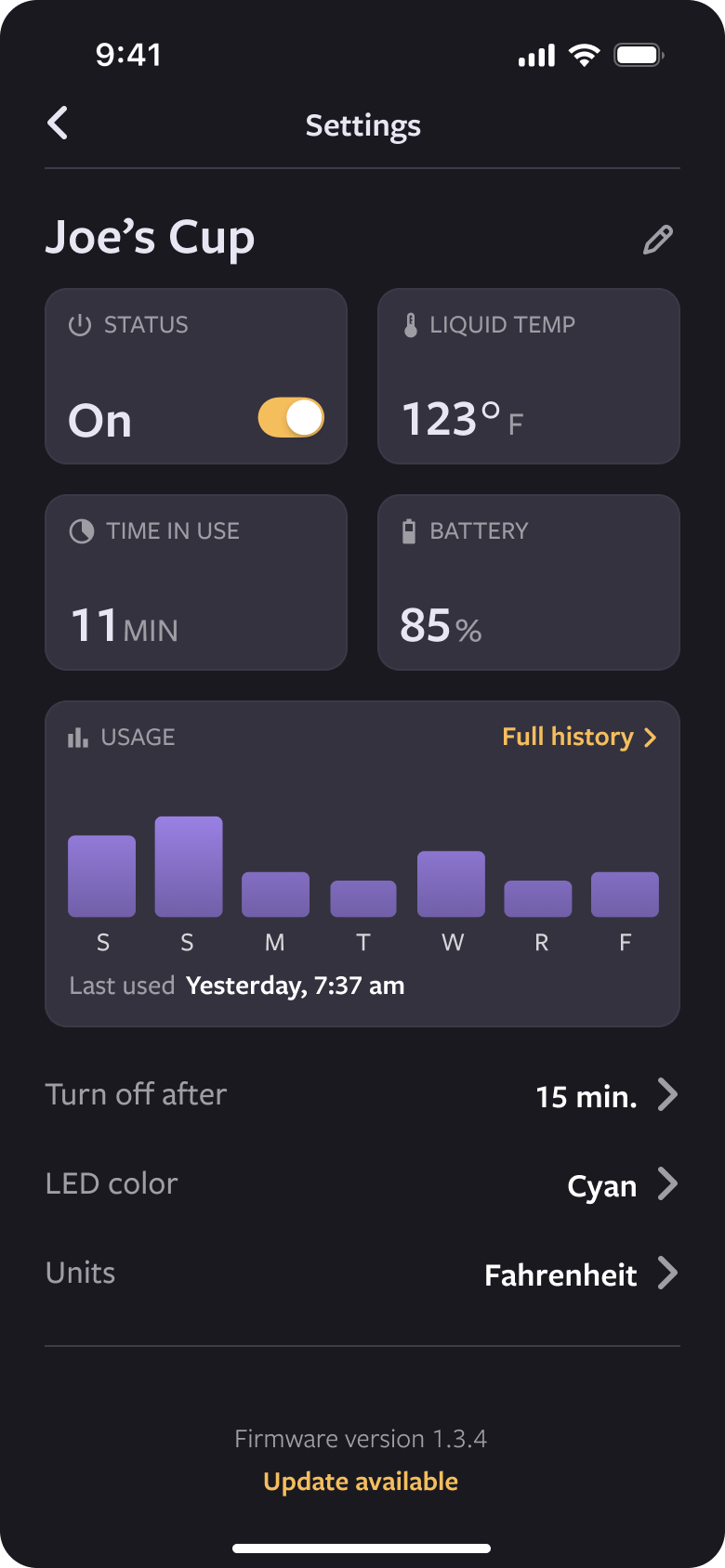Tap Update available for firmware

361,1481
